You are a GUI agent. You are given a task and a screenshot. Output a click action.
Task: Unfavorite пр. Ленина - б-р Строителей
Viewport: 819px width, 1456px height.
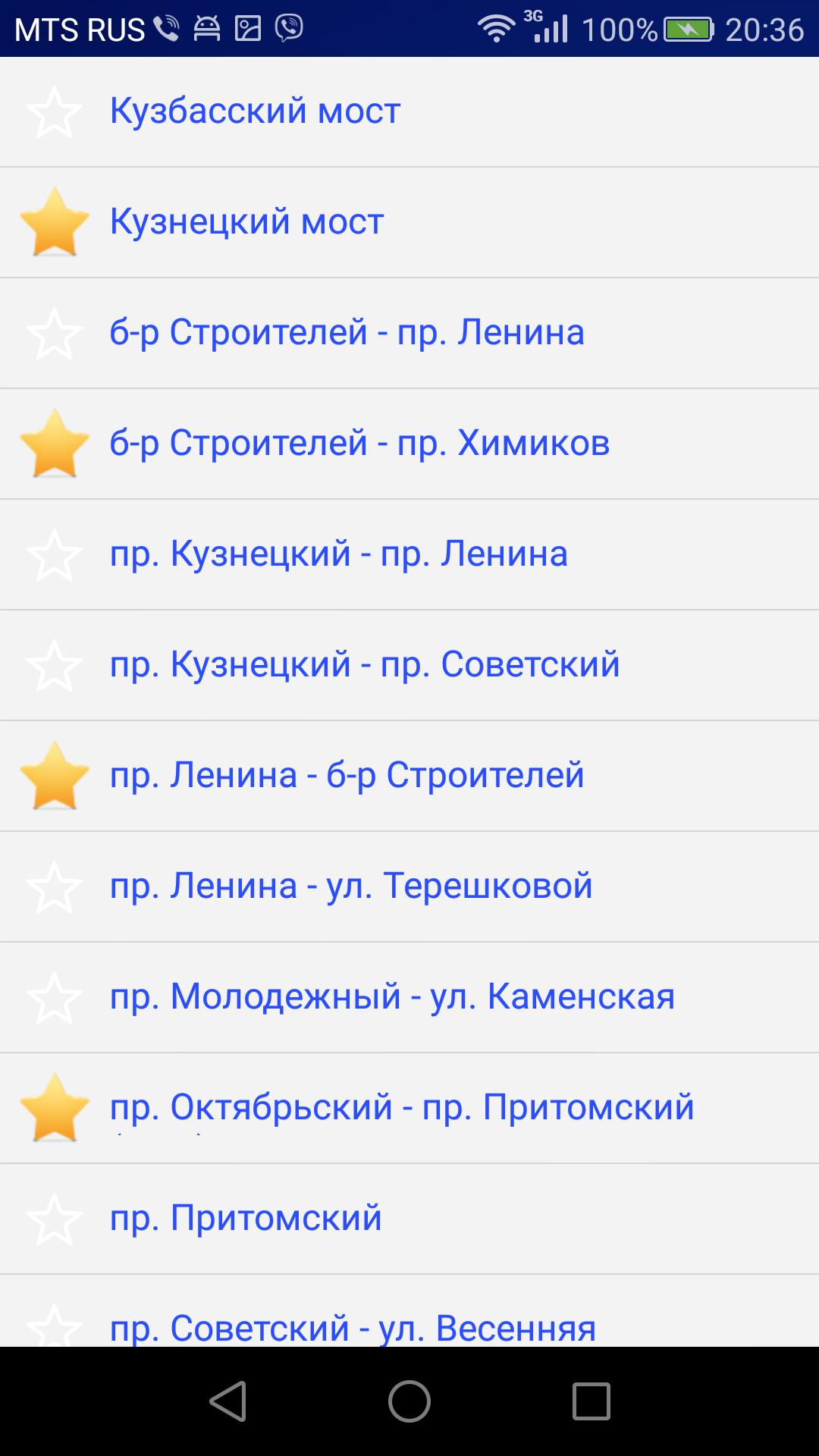tap(55, 776)
